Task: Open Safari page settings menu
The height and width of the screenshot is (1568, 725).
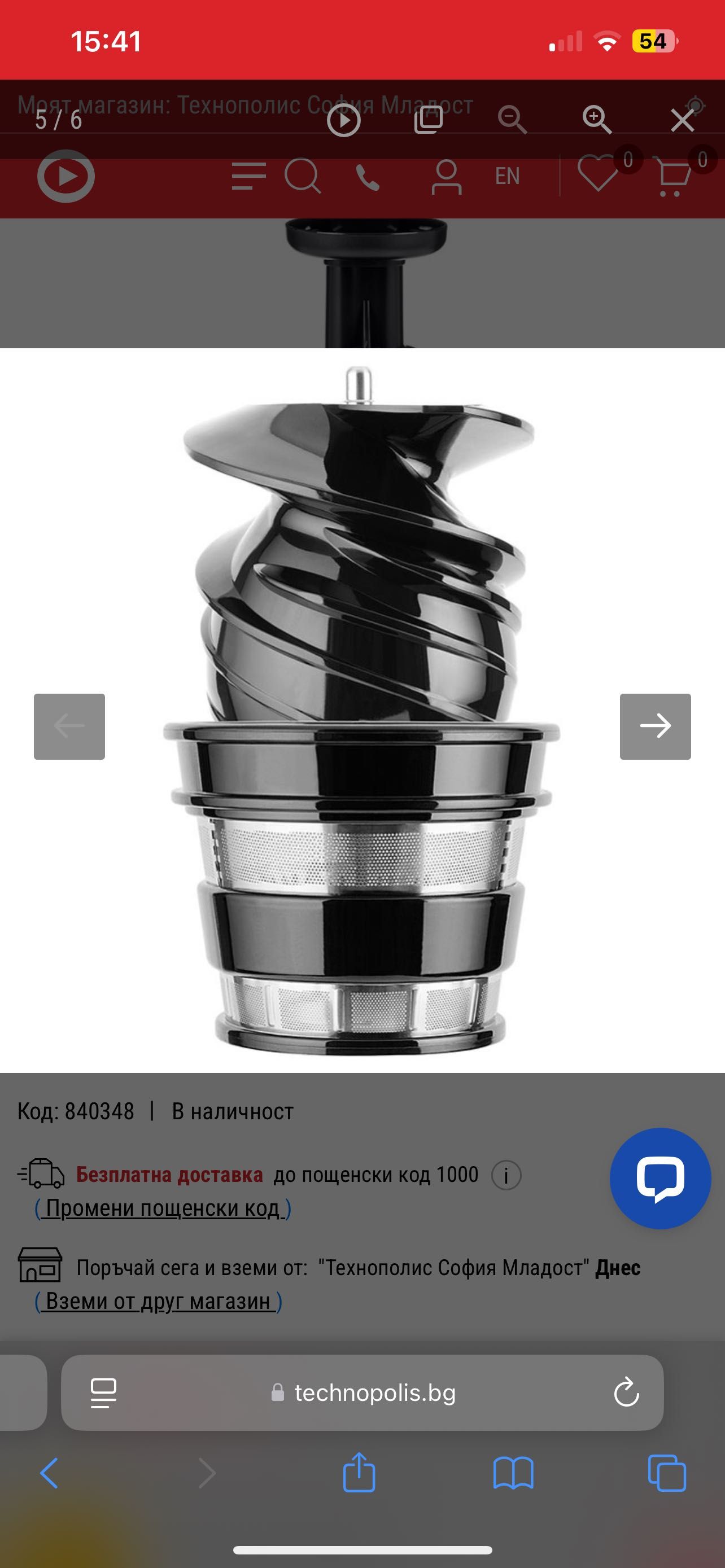Action: point(103,1392)
